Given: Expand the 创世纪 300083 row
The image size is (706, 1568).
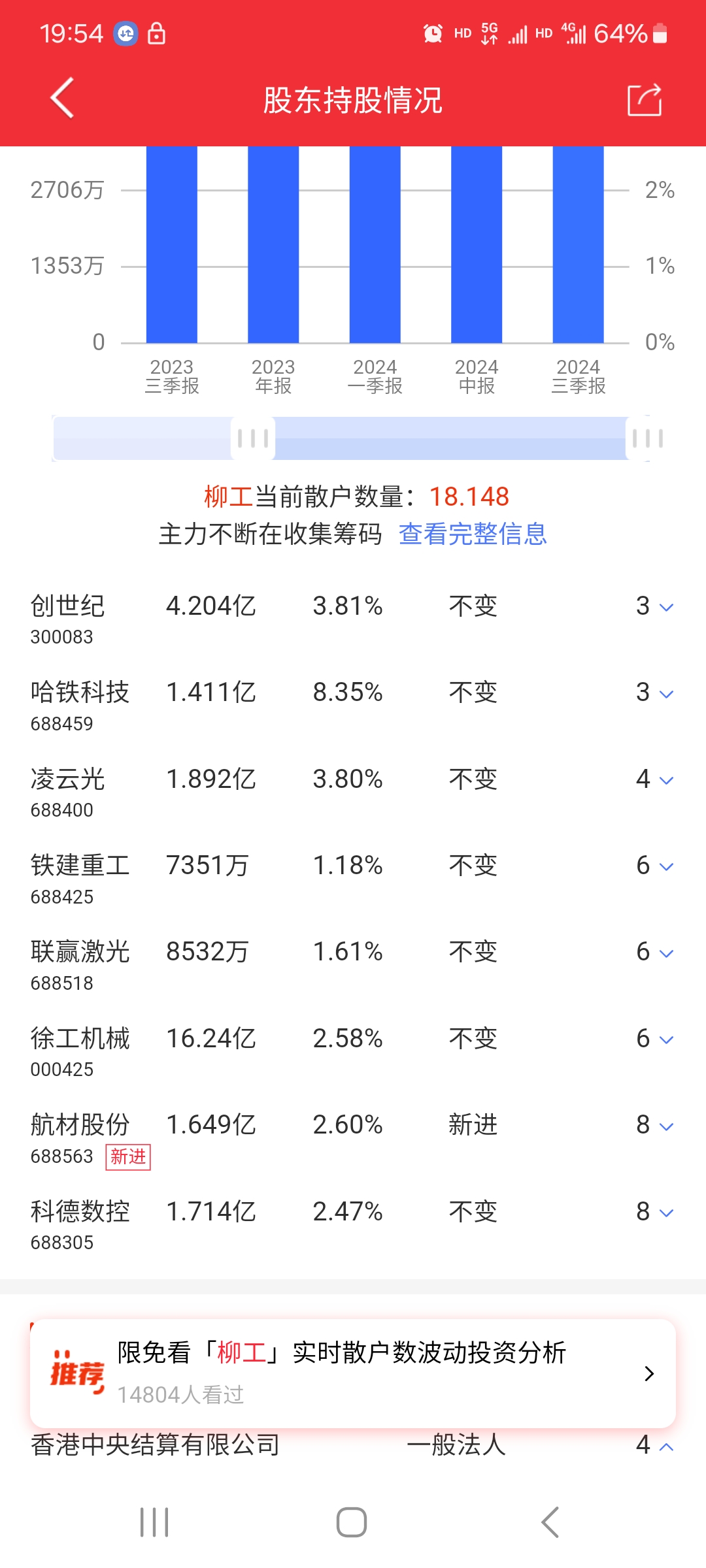Looking at the screenshot, I should click(665, 608).
